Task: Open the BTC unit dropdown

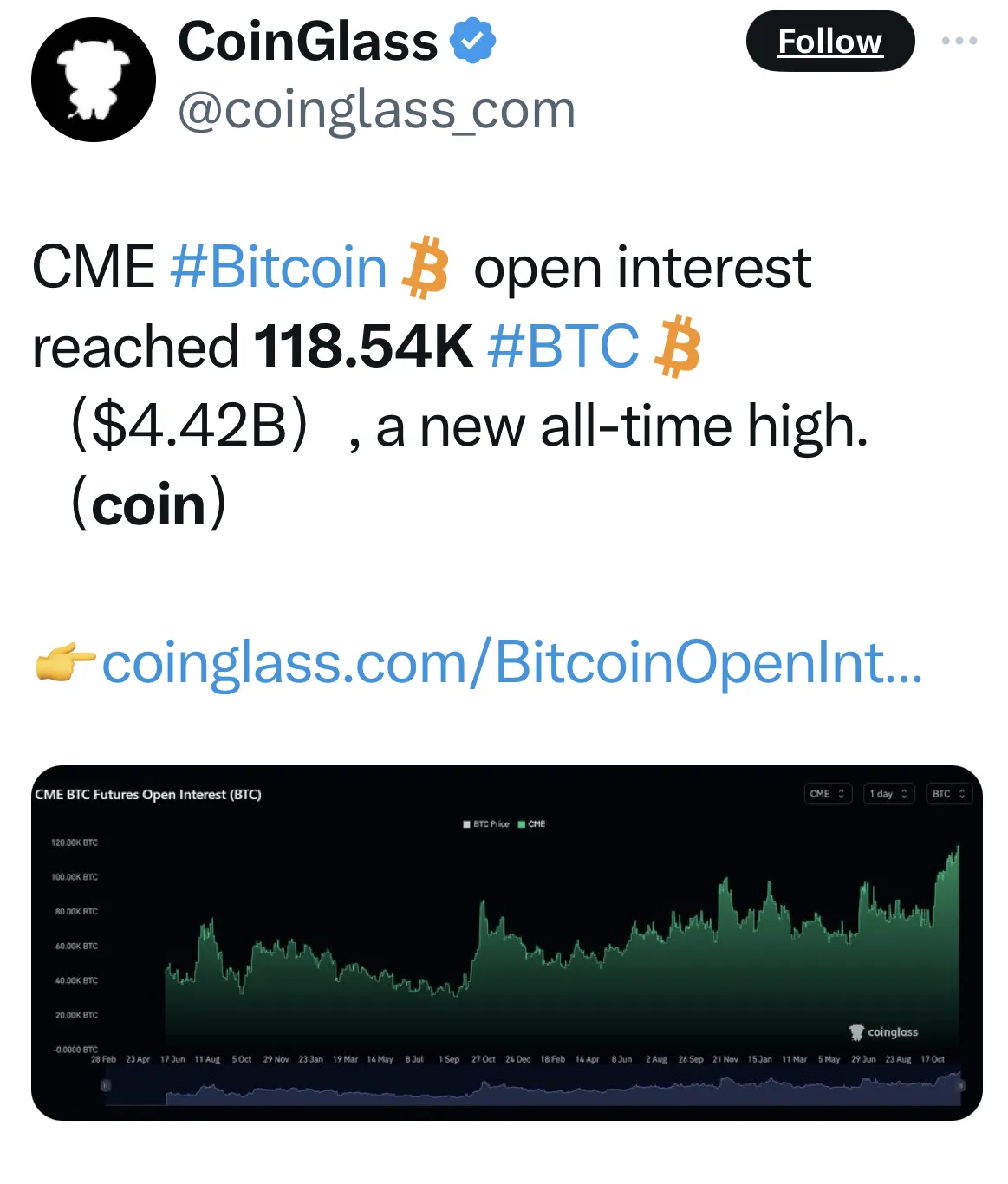Action: (x=950, y=793)
